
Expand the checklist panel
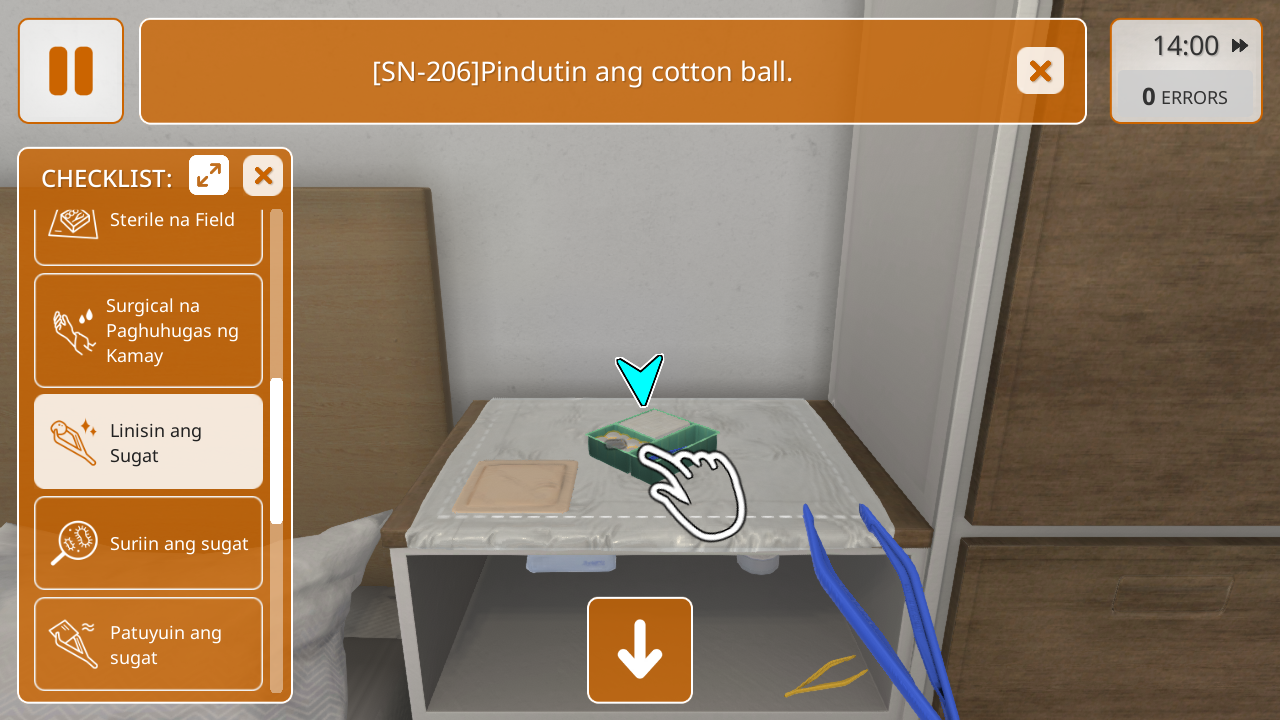pyautogui.click(x=209, y=176)
